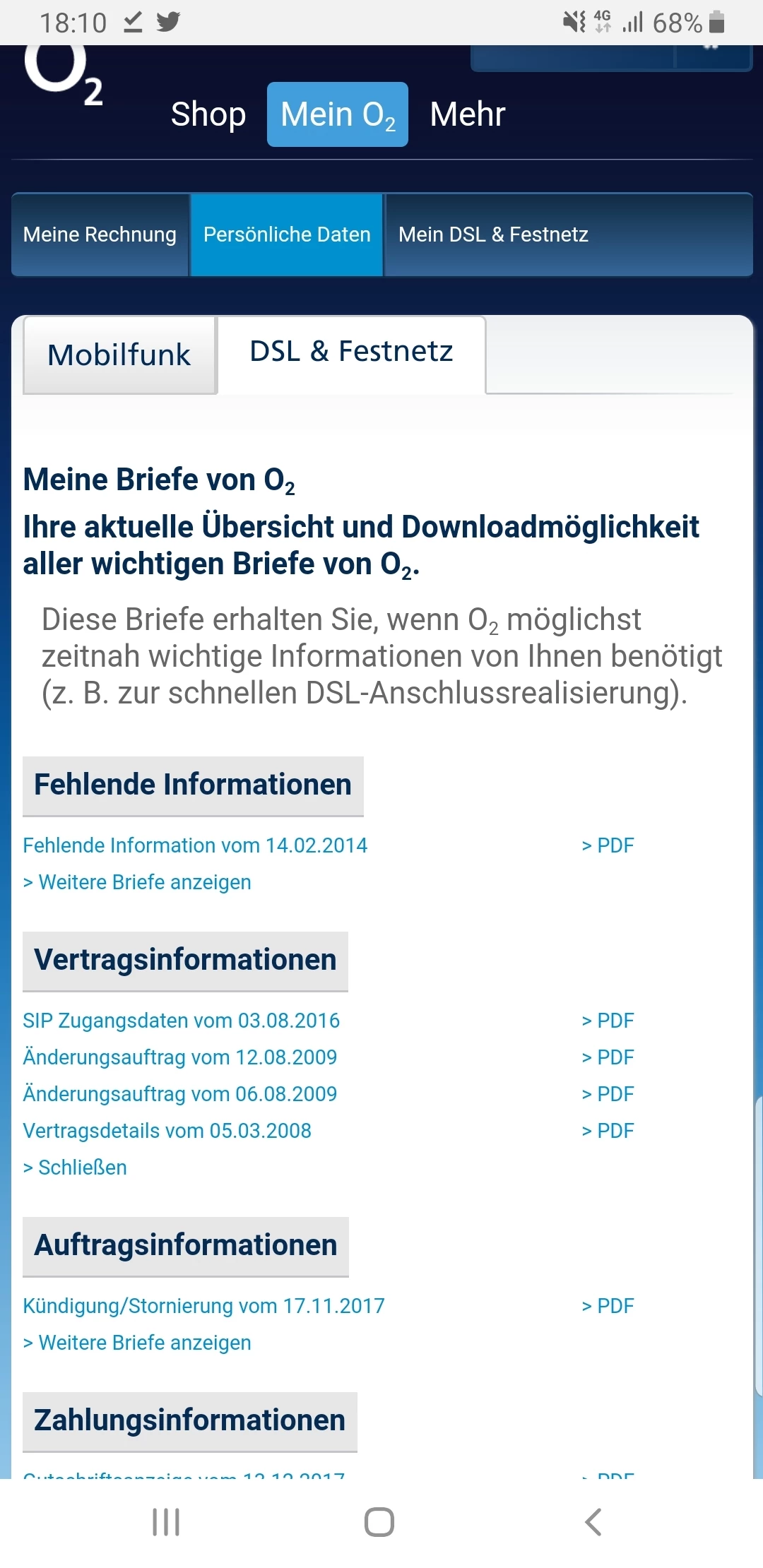Image resolution: width=763 pixels, height=1568 pixels.
Task: Open Kündigung/Stornierung vom 17.11.2017
Action: [203, 1306]
